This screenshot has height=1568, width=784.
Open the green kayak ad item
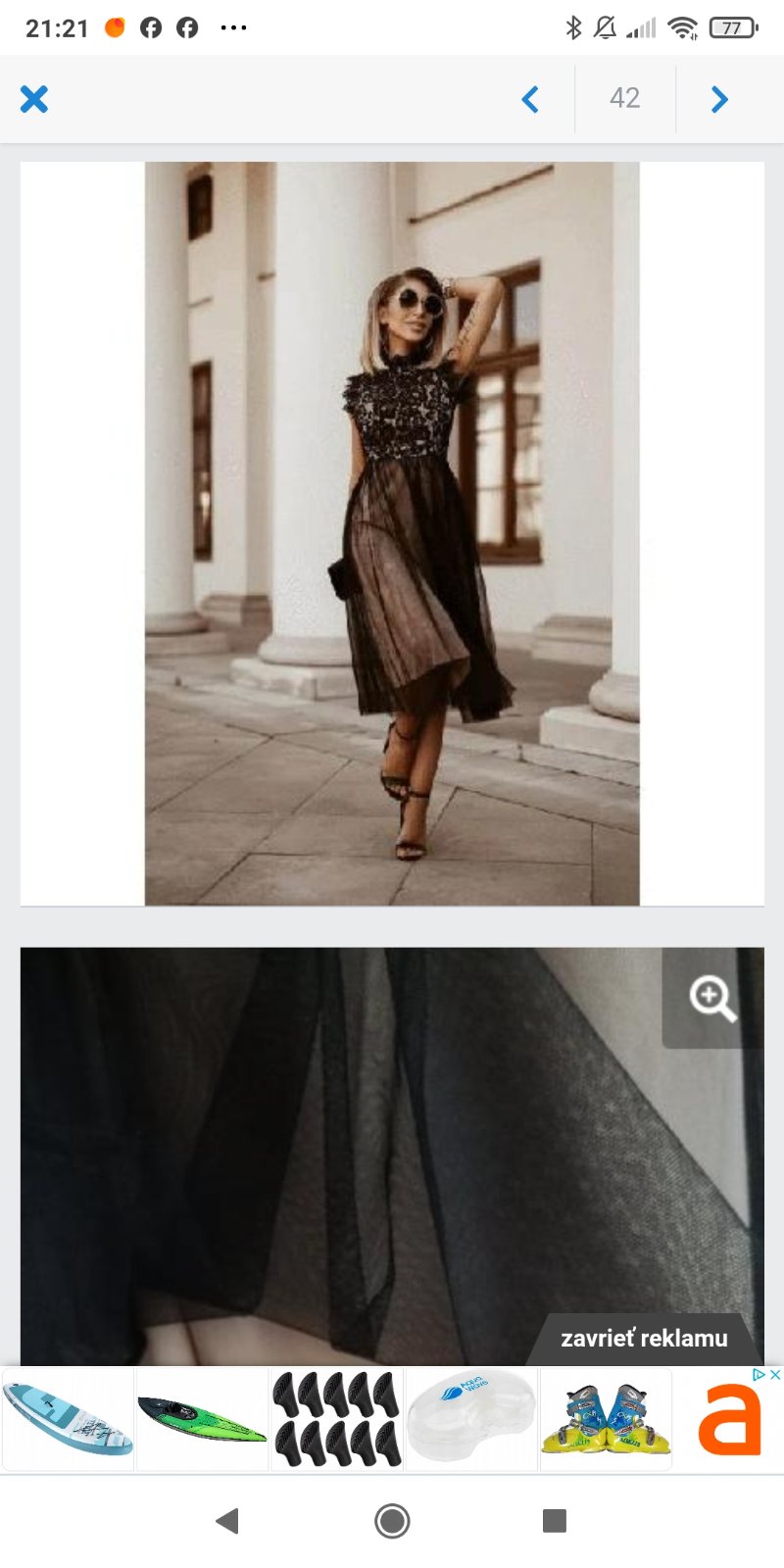[x=202, y=1419]
